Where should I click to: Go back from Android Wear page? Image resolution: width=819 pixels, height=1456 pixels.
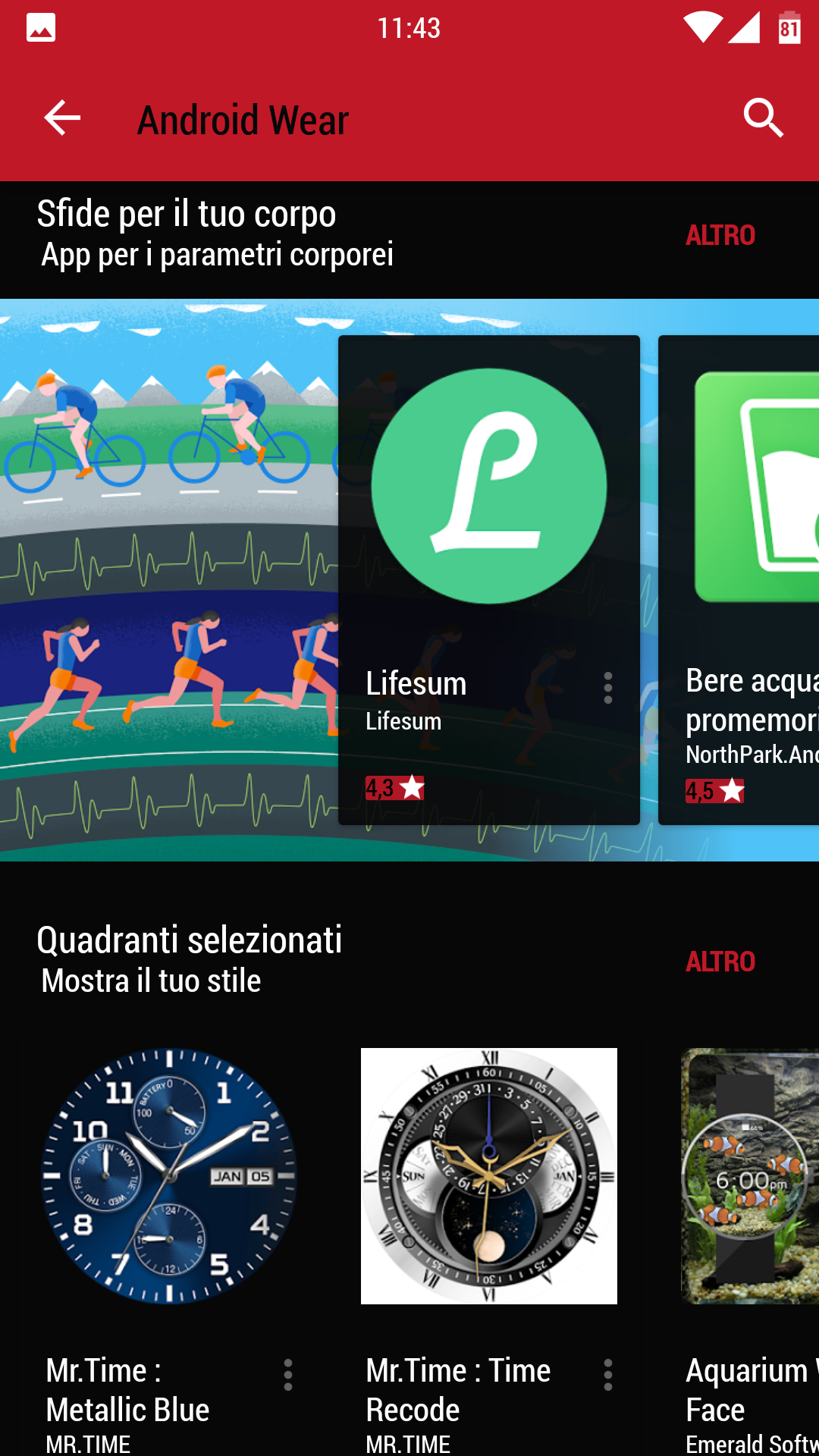tap(62, 118)
